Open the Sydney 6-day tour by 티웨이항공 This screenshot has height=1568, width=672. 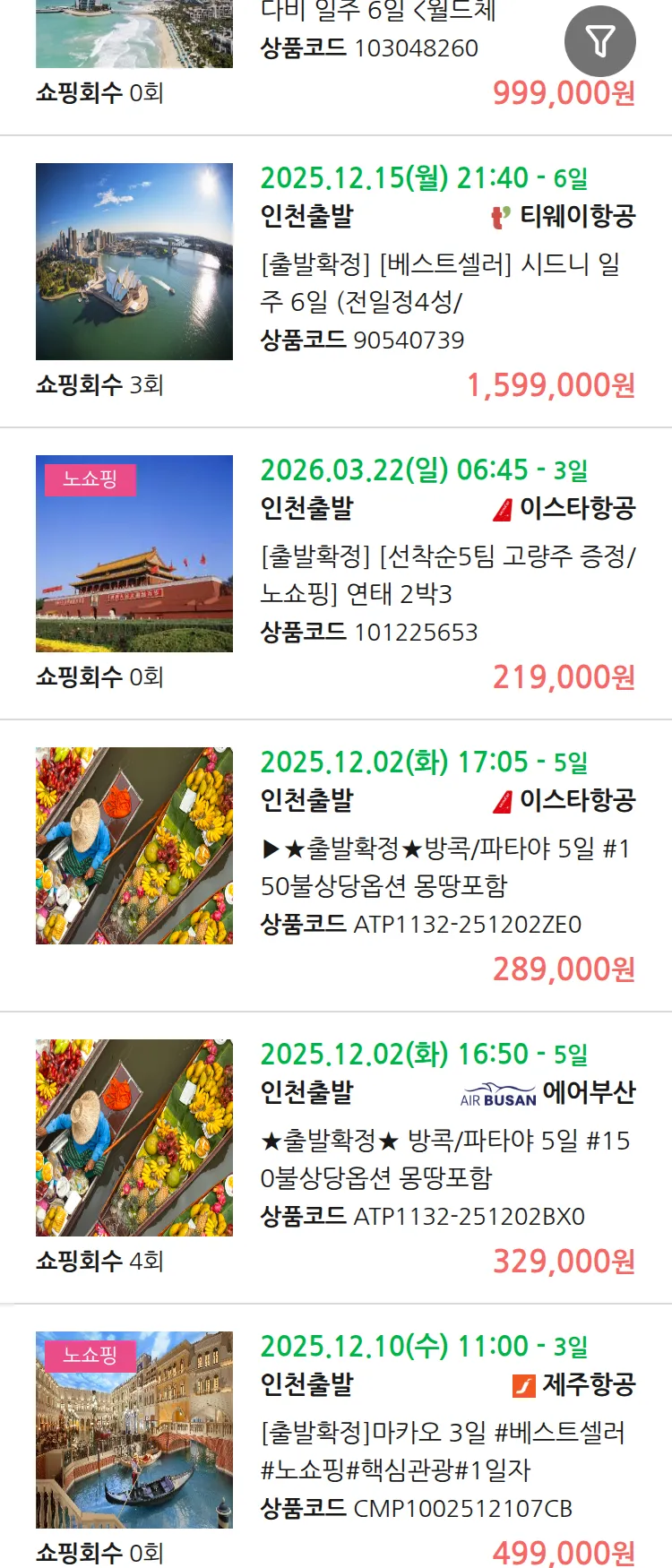coord(439,282)
